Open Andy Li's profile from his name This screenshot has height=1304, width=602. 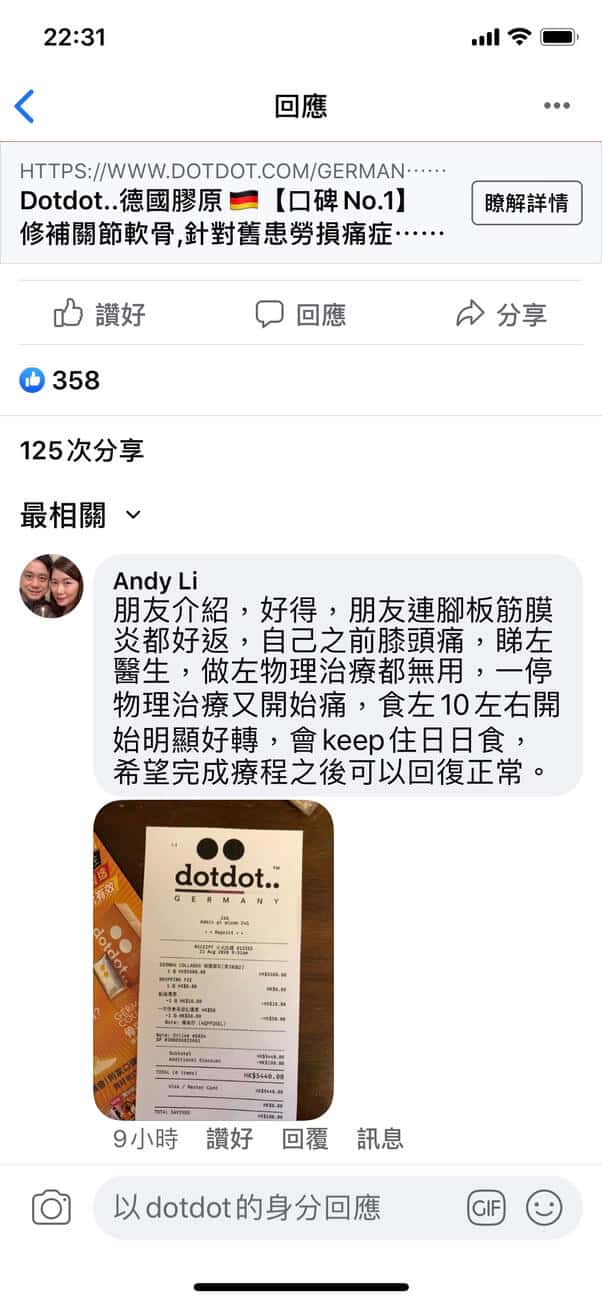pyautogui.click(x=155, y=581)
